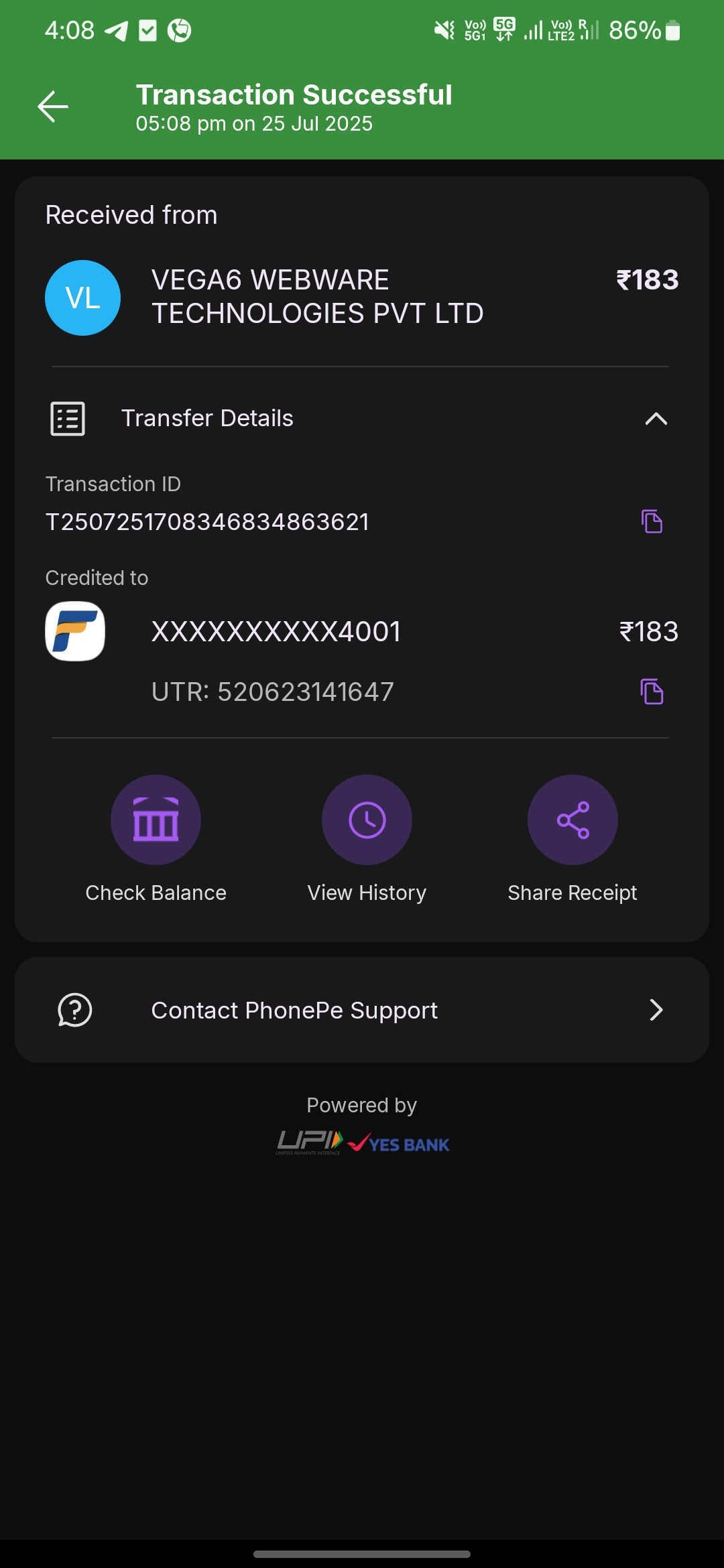The width and height of the screenshot is (724, 1568).
Task: Share the transaction receipt
Action: pyautogui.click(x=572, y=820)
